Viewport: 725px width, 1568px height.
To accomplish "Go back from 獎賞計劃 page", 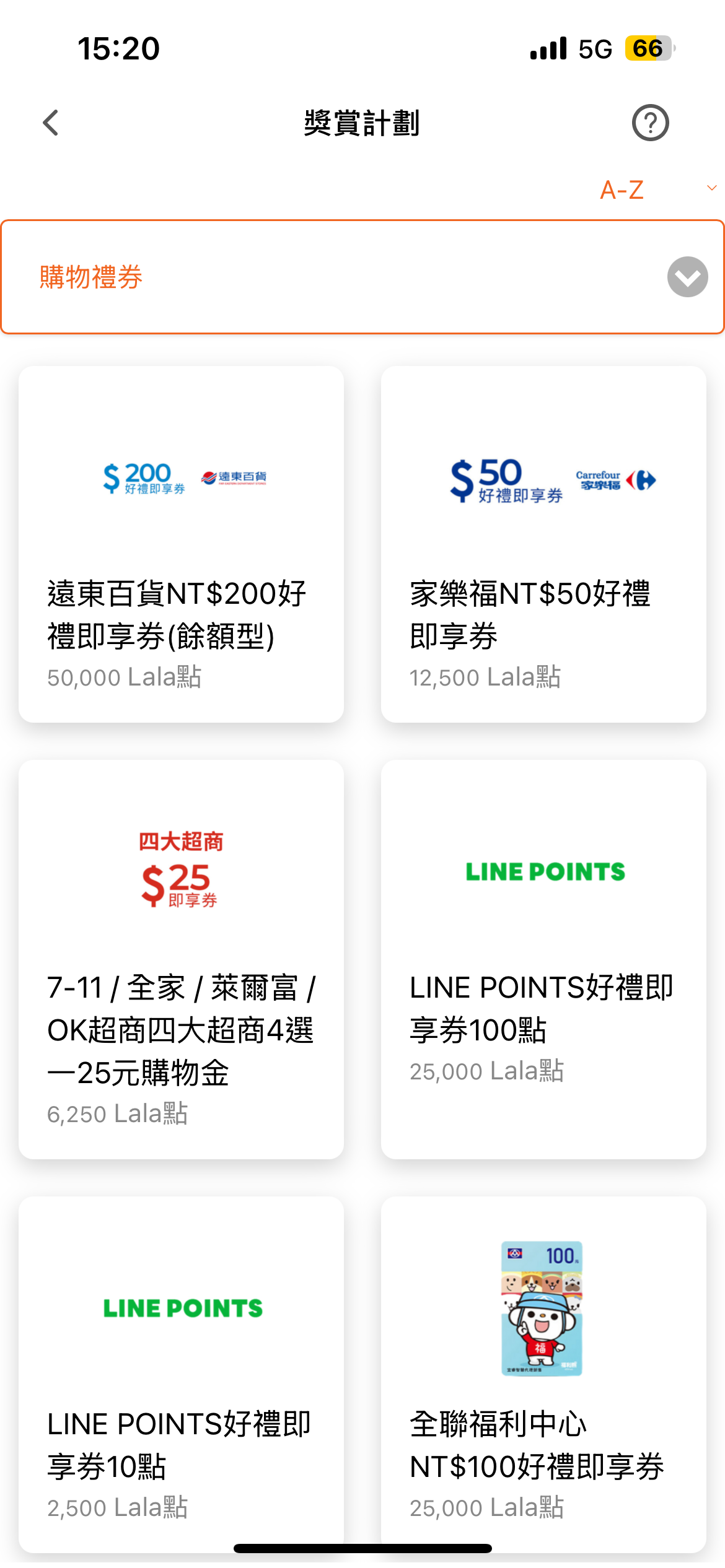I will (x=51, y=123).
